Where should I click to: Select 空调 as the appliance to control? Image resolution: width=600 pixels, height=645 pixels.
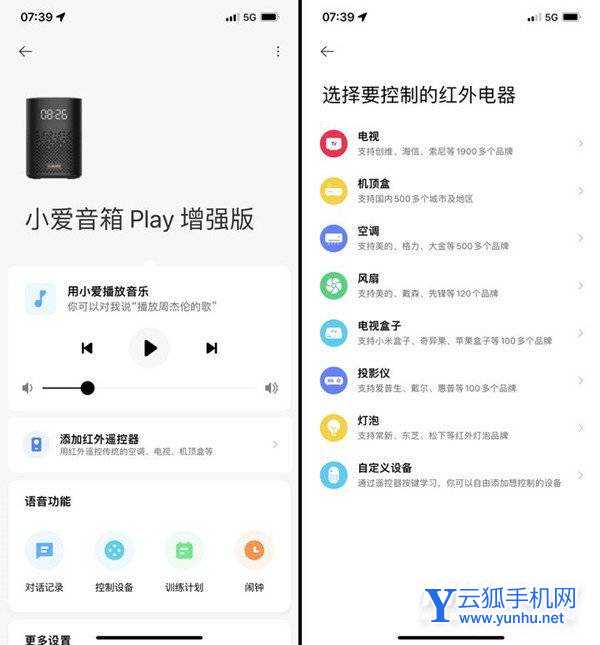450,238
